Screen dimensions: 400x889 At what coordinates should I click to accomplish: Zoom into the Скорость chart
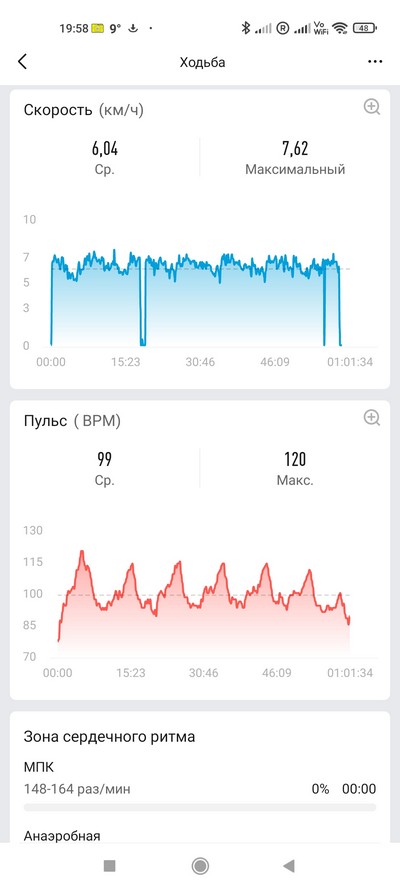coord(372,107)
